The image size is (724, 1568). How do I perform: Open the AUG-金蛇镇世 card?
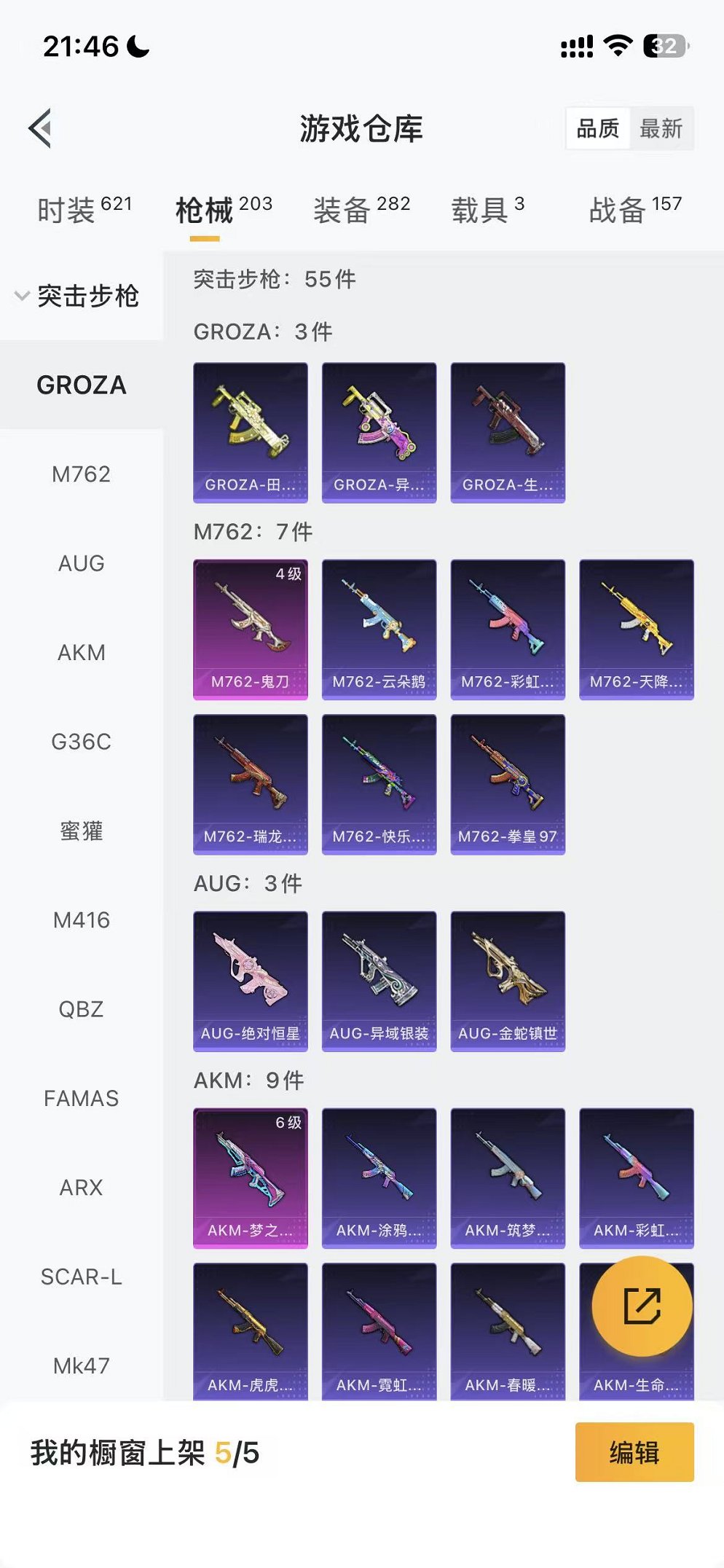pyautogui.click(x=508, y=981)
